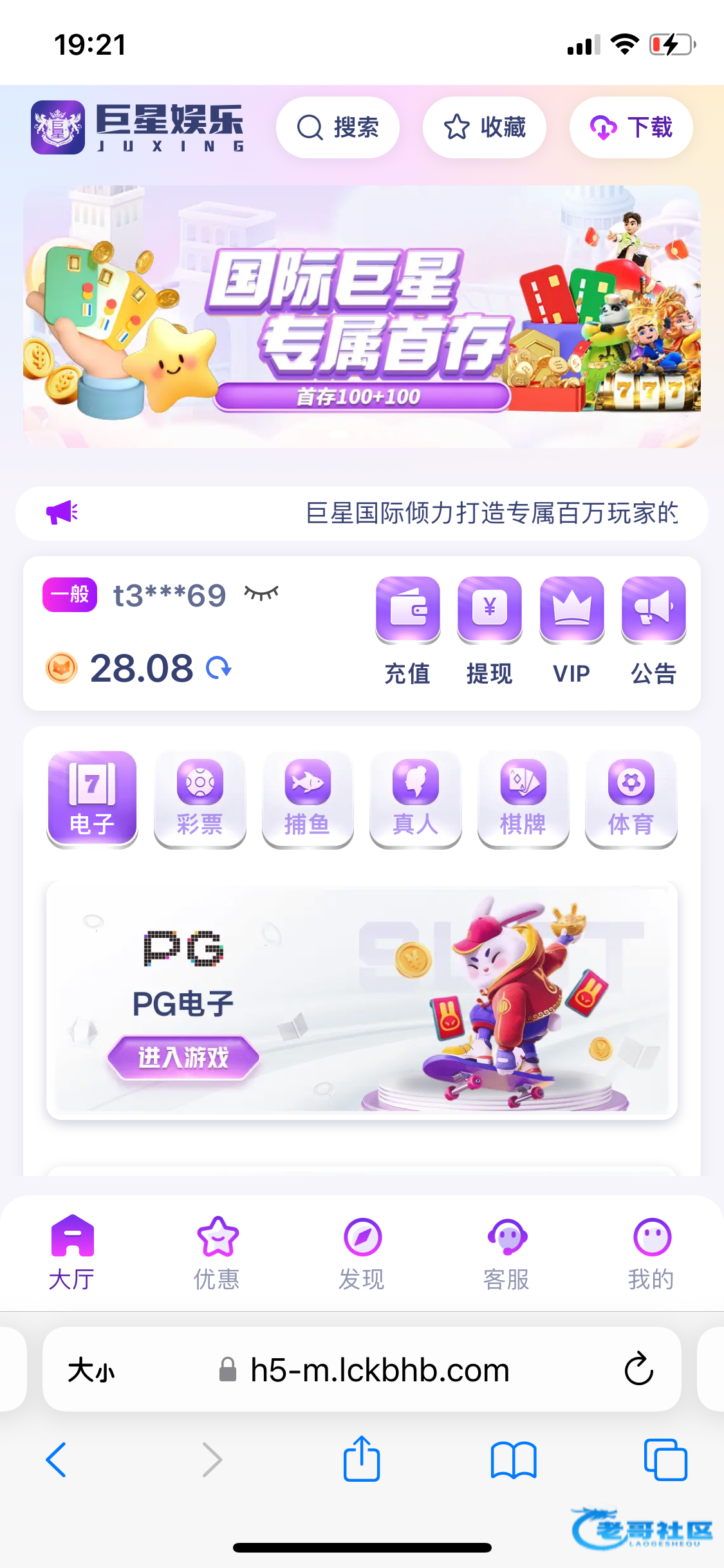Open the VIP section
724x1568 pixels.
click(x=571, y=631)
